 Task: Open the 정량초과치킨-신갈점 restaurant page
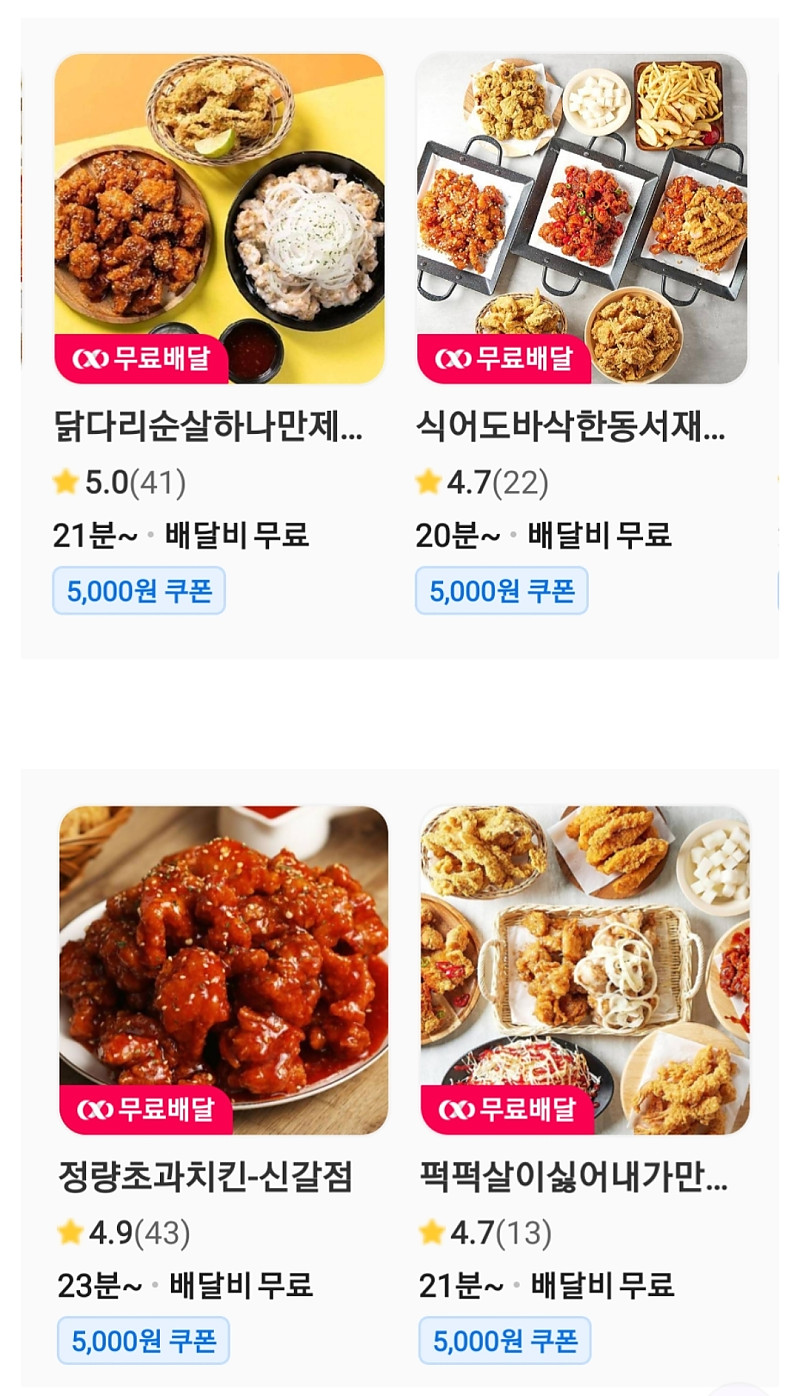point(205,1180)
